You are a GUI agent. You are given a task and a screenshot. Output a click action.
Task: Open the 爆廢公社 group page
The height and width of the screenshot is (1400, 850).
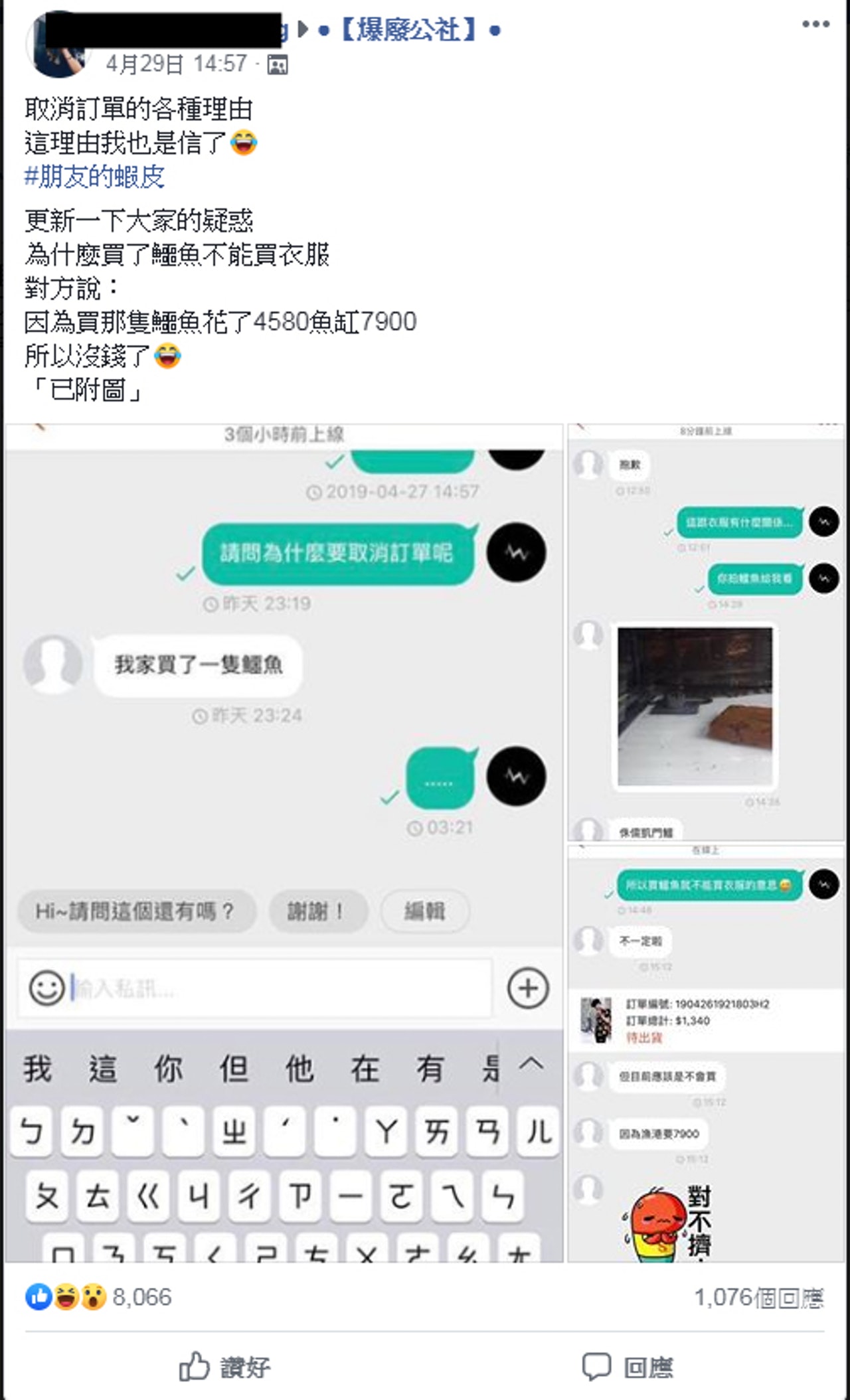(x=408, y=30)
